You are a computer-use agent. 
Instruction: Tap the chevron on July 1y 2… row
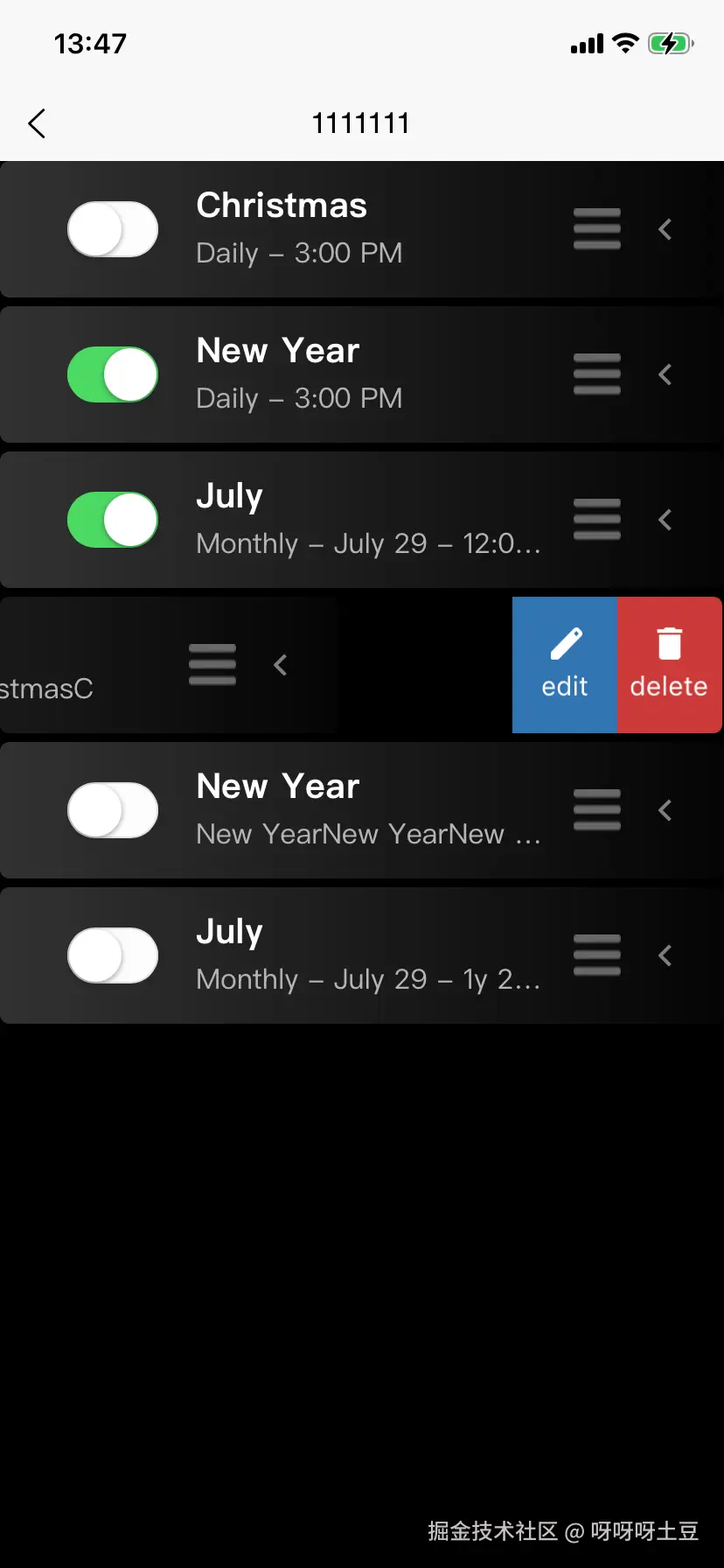click(665, 955)
